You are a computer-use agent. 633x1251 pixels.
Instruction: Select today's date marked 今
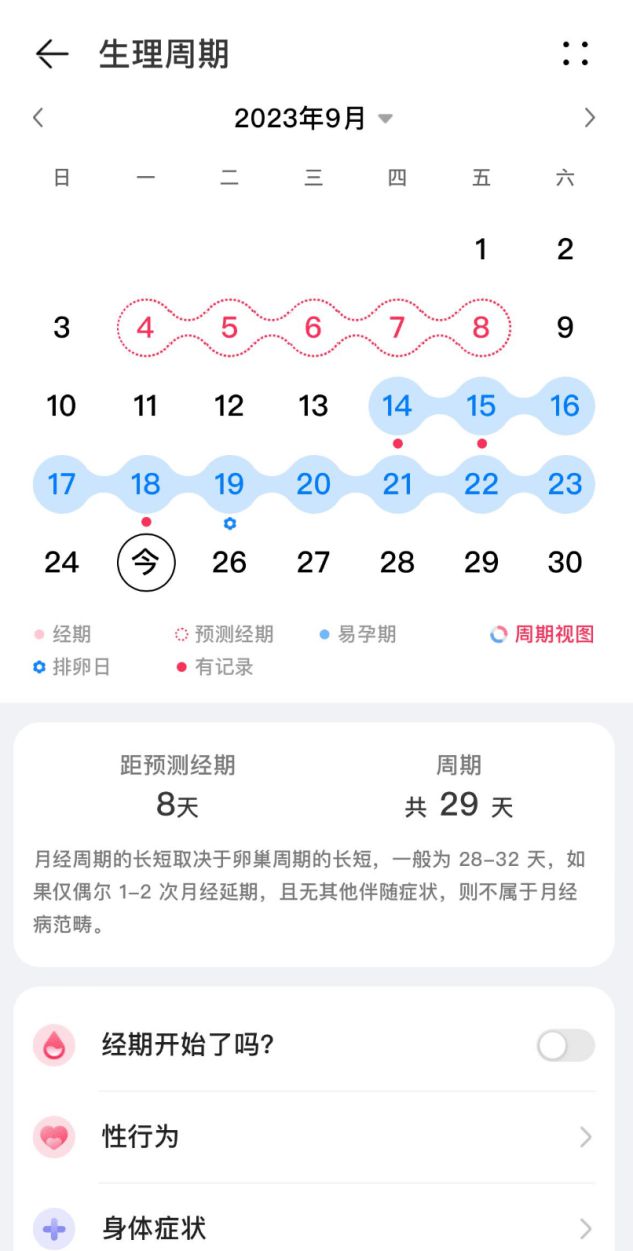[x=146, y=562]
